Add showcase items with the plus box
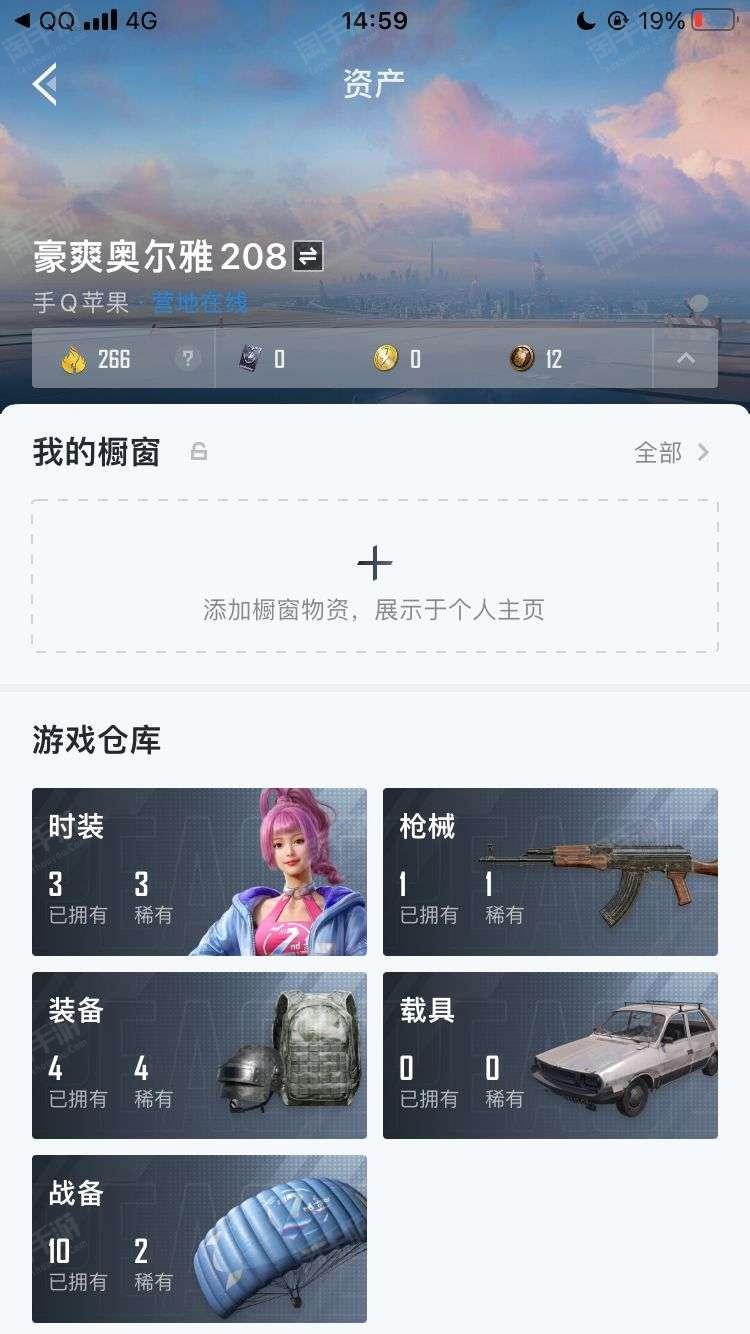Screen dimensions: 750x1334 click(375, 577)
